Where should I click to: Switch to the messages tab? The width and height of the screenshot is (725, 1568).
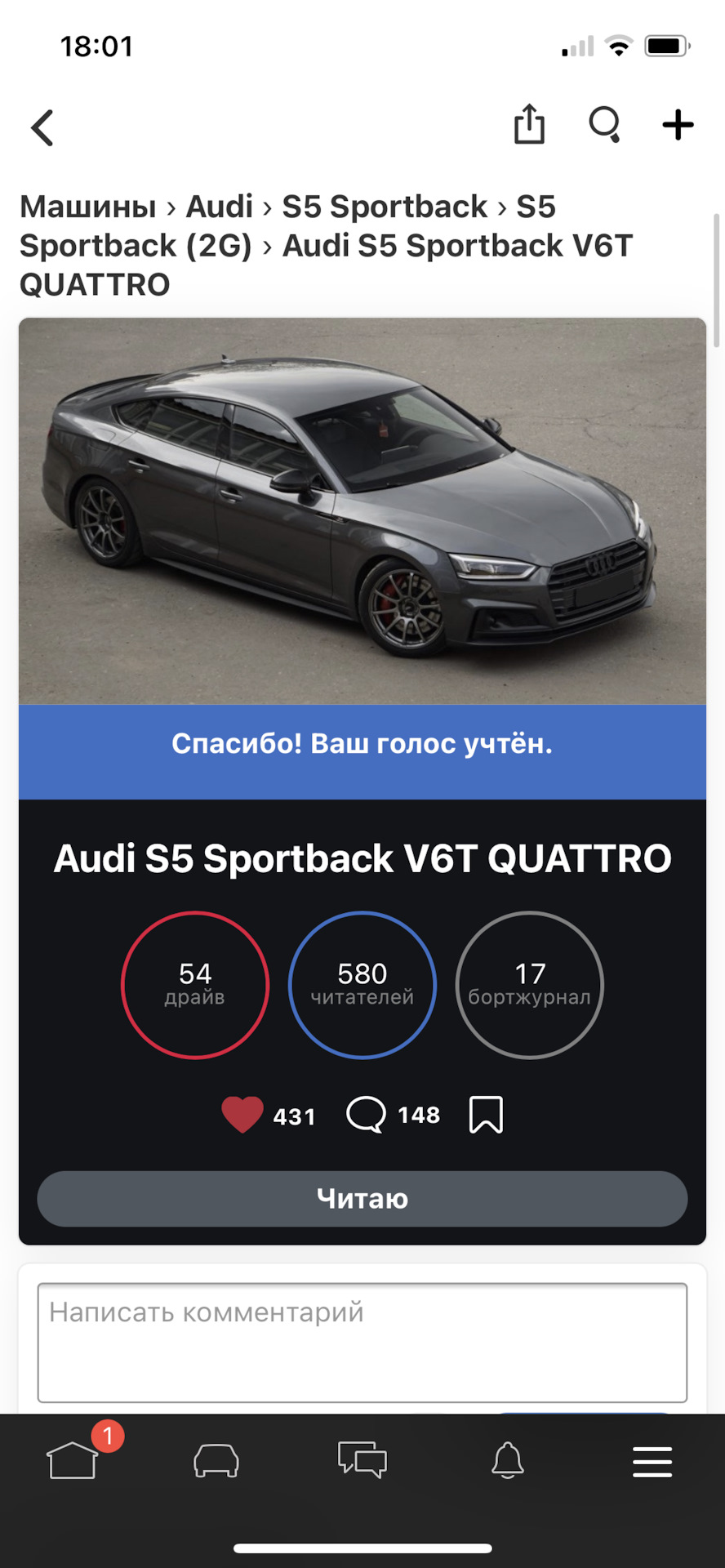(362, 1460)
